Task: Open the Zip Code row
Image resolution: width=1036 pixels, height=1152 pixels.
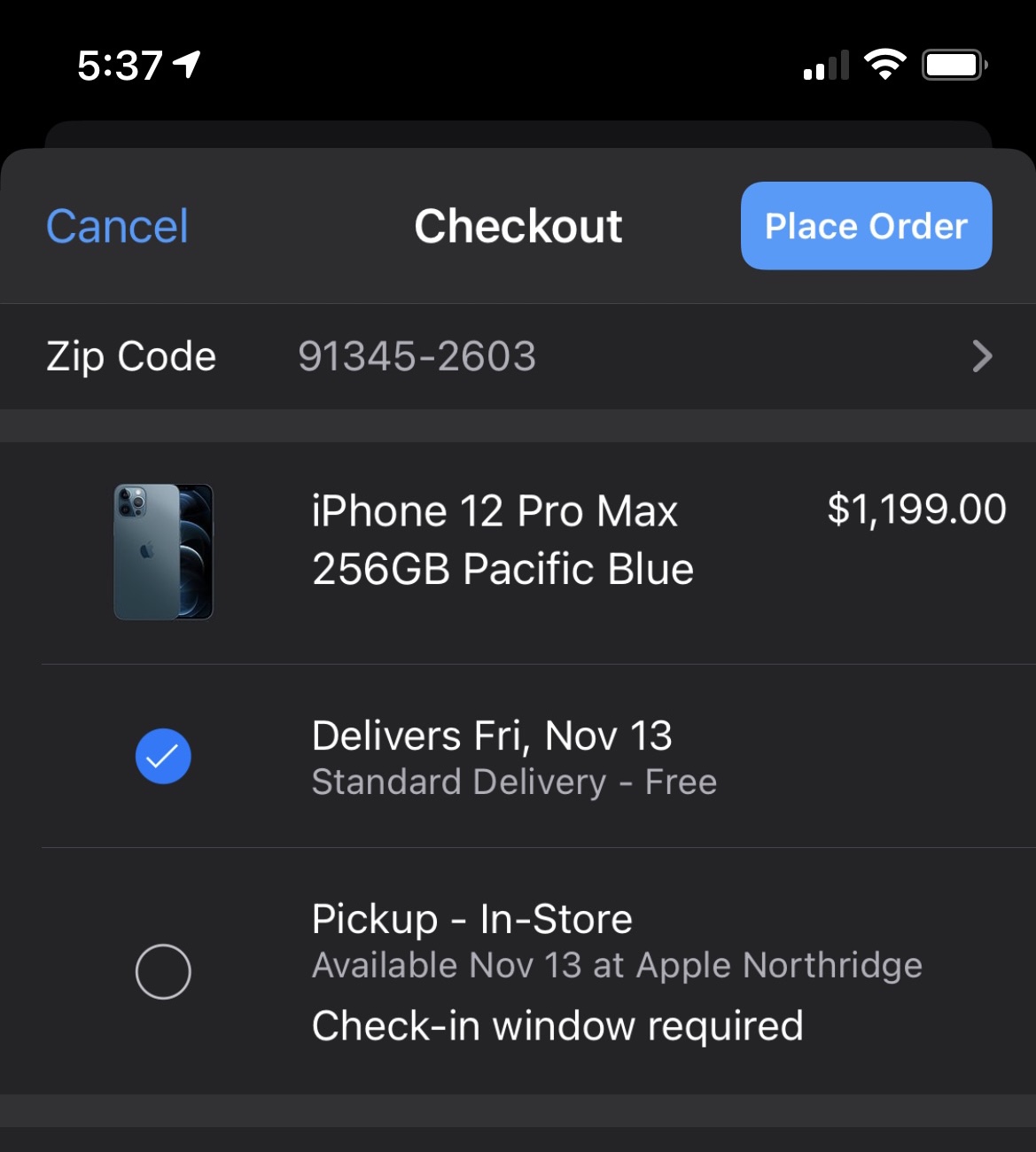Action: [x=518, y=356]
